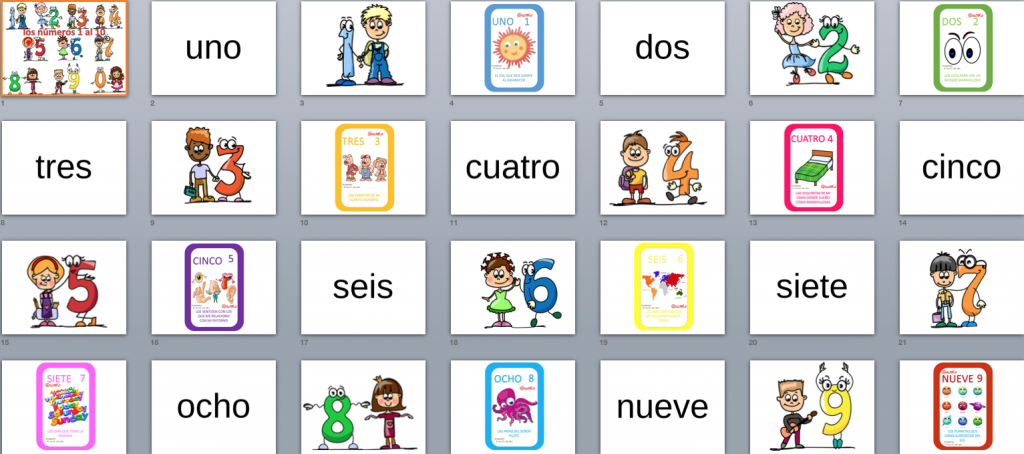Open the TRES 3 yellow card slide
This screenshot has width=1024, height=454.
363,167
